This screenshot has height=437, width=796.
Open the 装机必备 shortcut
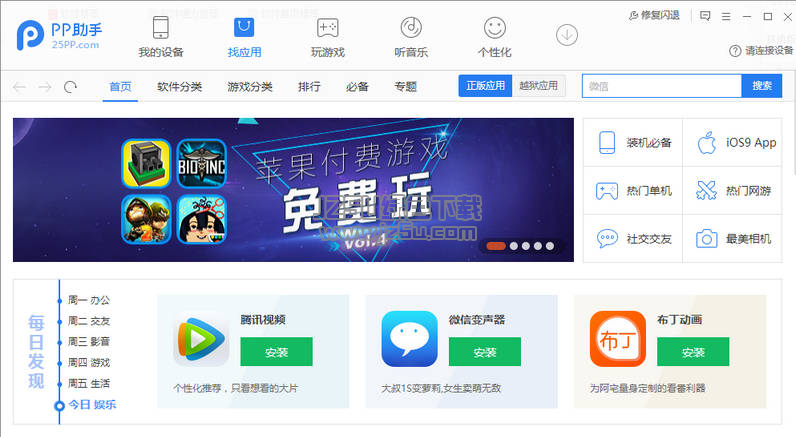pyautogui.click(x=633, y=143)
